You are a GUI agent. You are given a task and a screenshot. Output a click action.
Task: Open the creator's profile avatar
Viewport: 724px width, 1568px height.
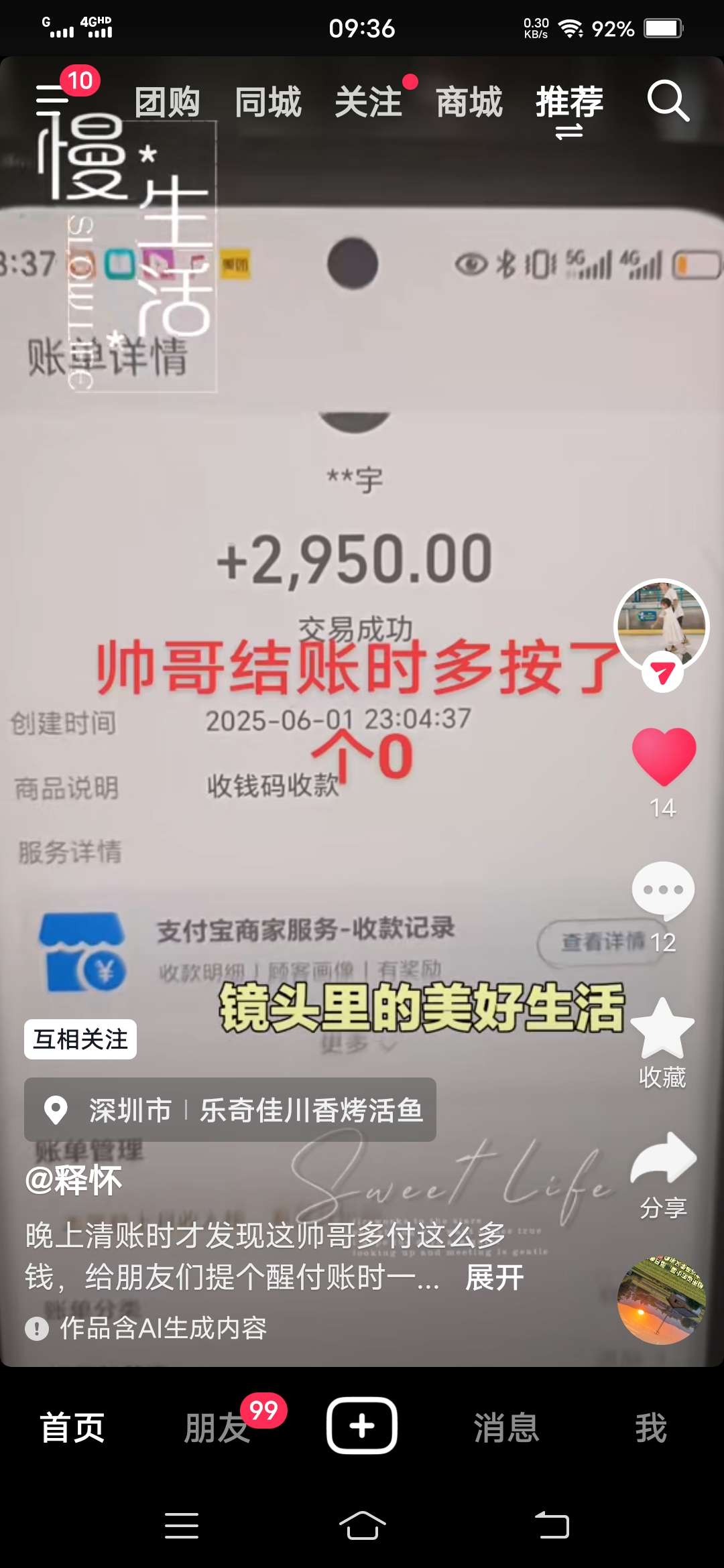pyautogui.click(x=662, y=625)
